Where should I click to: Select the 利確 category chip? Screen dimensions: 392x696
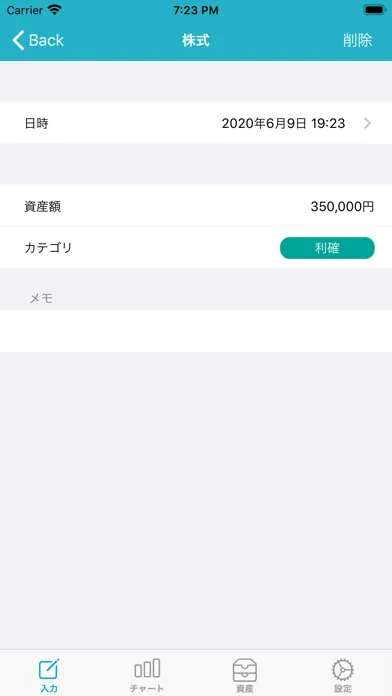(x=327, y=248)
